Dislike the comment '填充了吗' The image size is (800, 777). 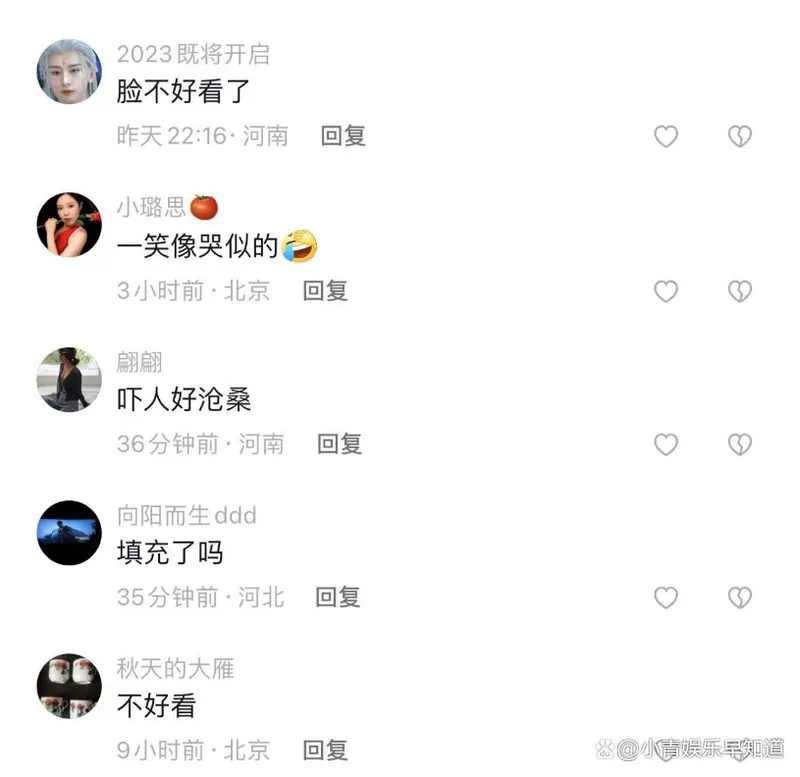pos(739,598)
